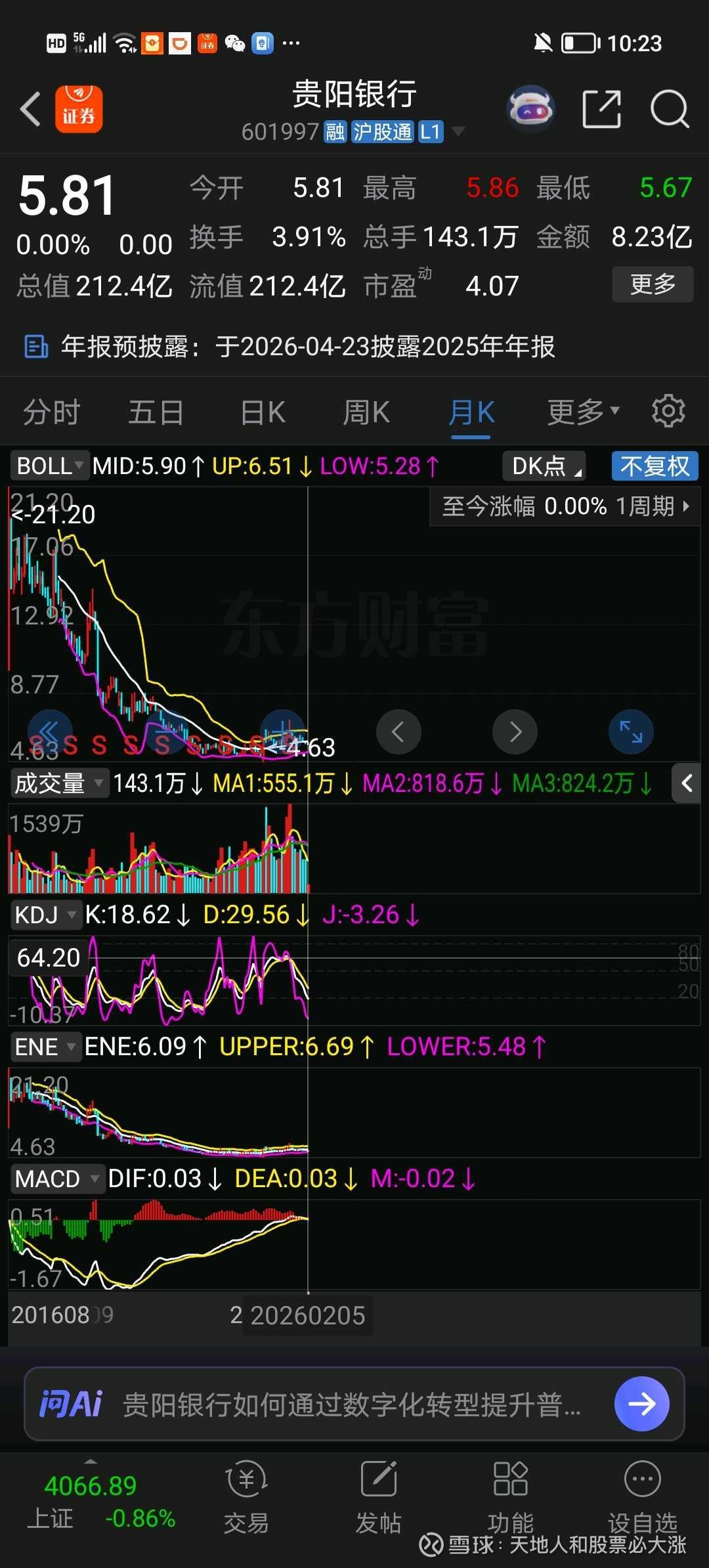Tap the DK点 selector
Screen dimensions: 709x1568
pos(544,466)
